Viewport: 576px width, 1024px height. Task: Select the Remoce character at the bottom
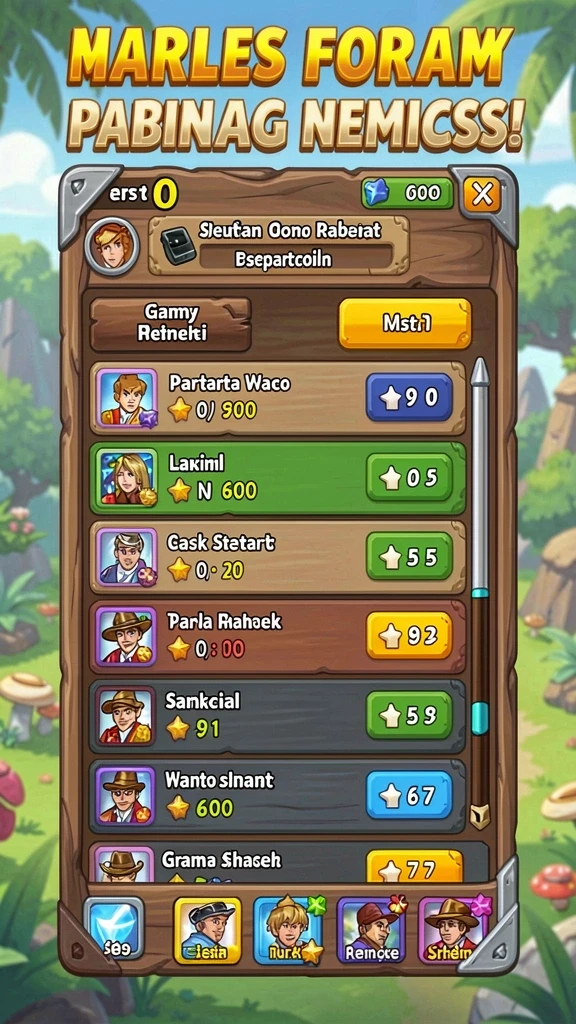[370, 930]
